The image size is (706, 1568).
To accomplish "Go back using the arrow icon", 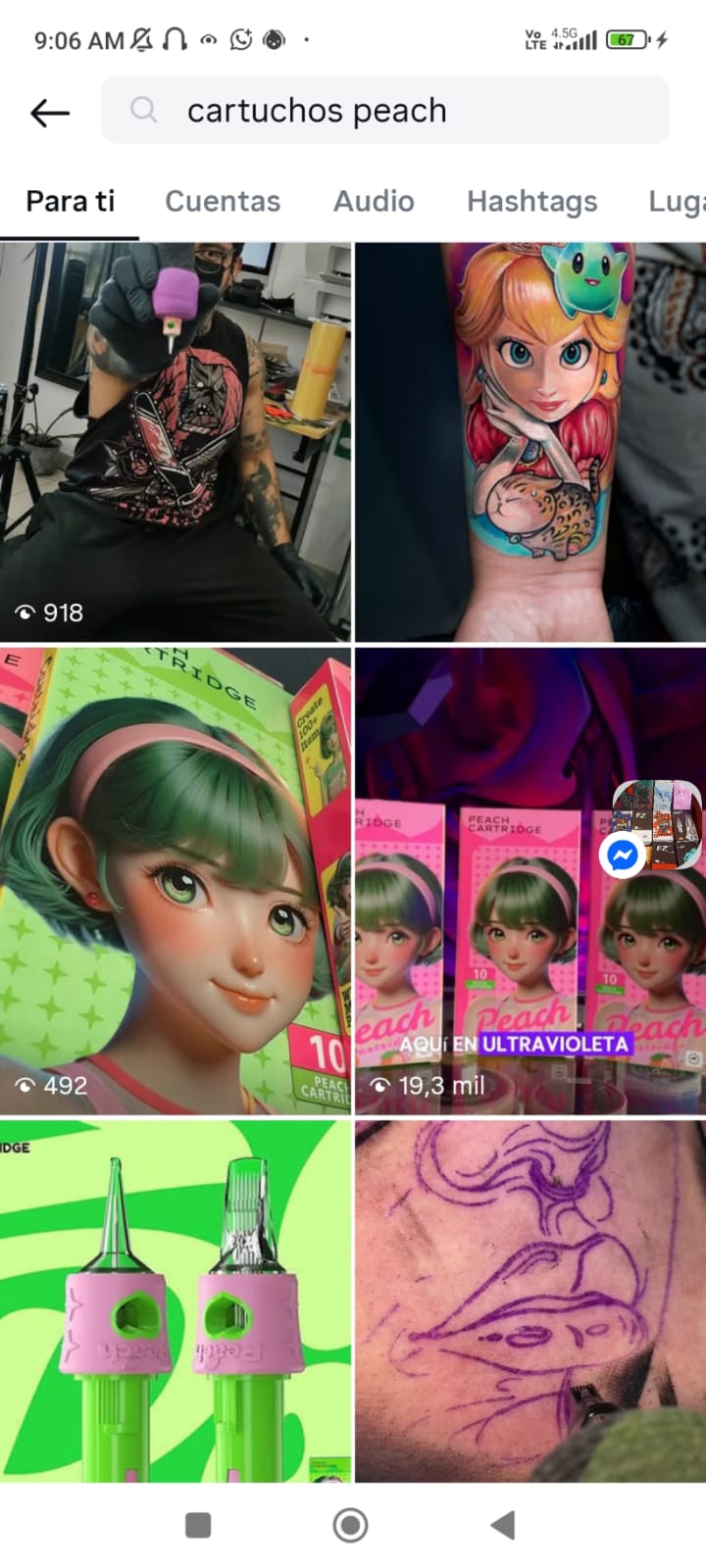I will 49,113.
